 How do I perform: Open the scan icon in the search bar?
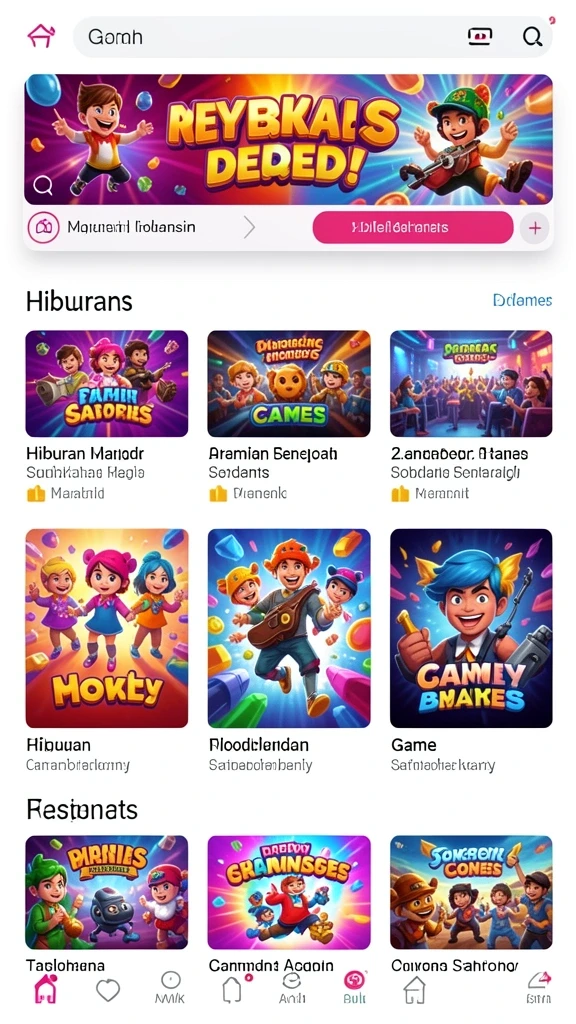pyautogui.click(x=480, y=37)
